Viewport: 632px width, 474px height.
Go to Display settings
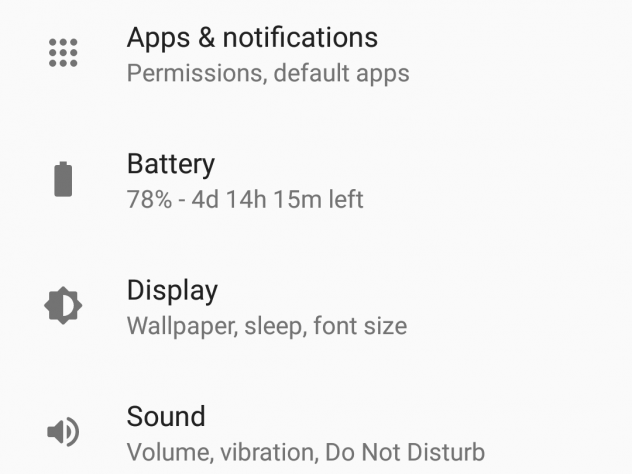[266, 307]
